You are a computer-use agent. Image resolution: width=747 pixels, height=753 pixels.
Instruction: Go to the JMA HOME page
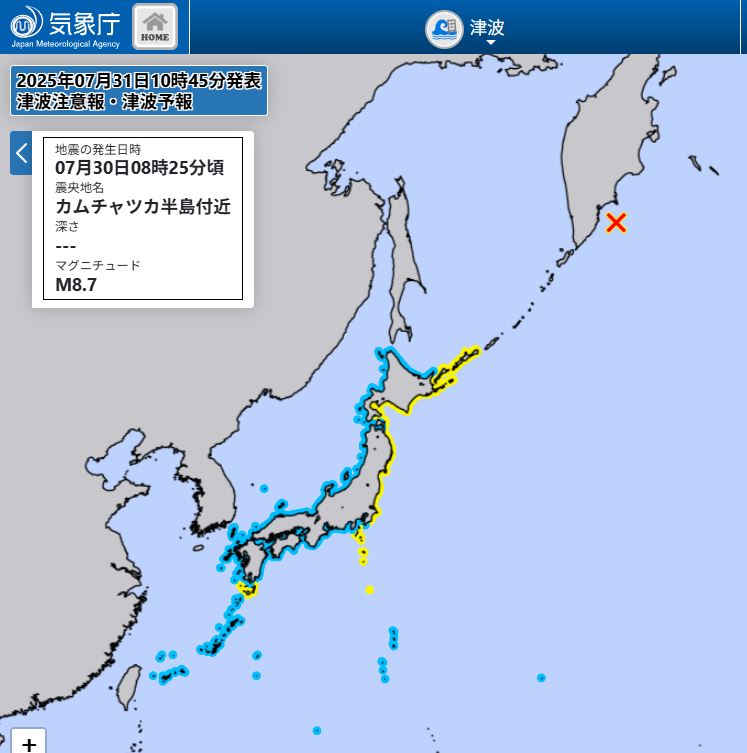click(x=155, y=27)
